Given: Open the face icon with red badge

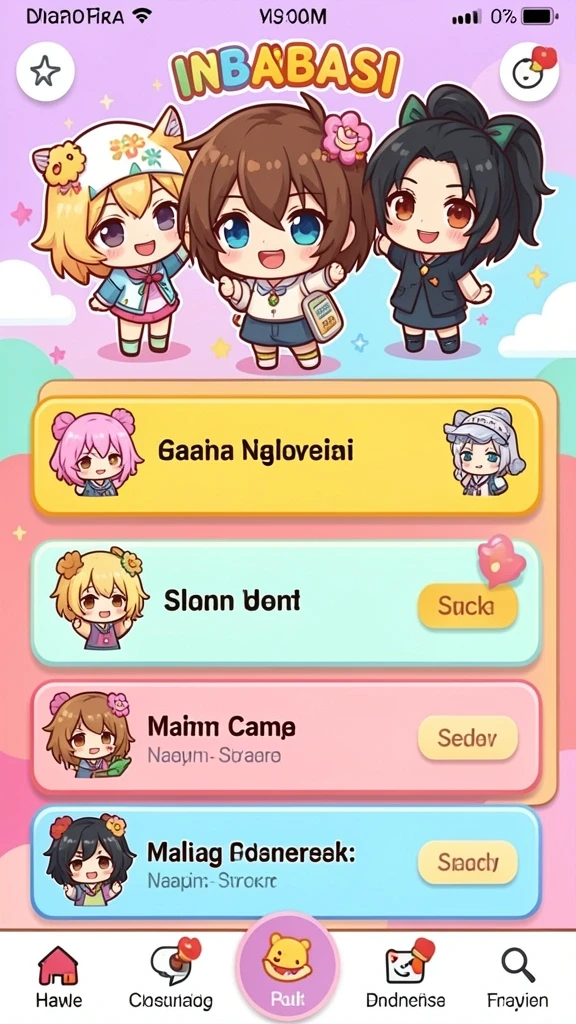Looking at the screenshot, I should click(529, 72).
